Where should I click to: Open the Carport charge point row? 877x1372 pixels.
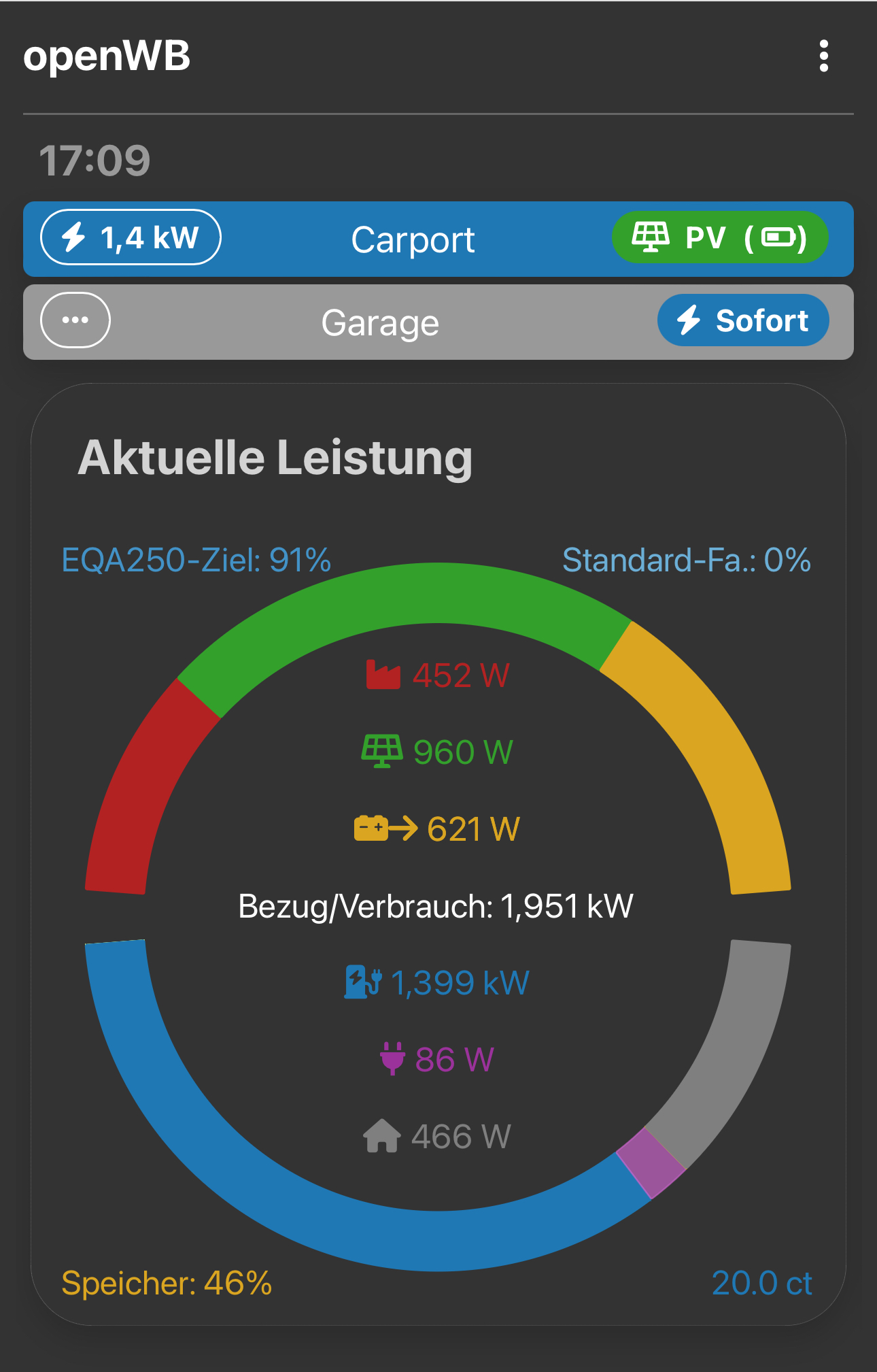(413, 239)
